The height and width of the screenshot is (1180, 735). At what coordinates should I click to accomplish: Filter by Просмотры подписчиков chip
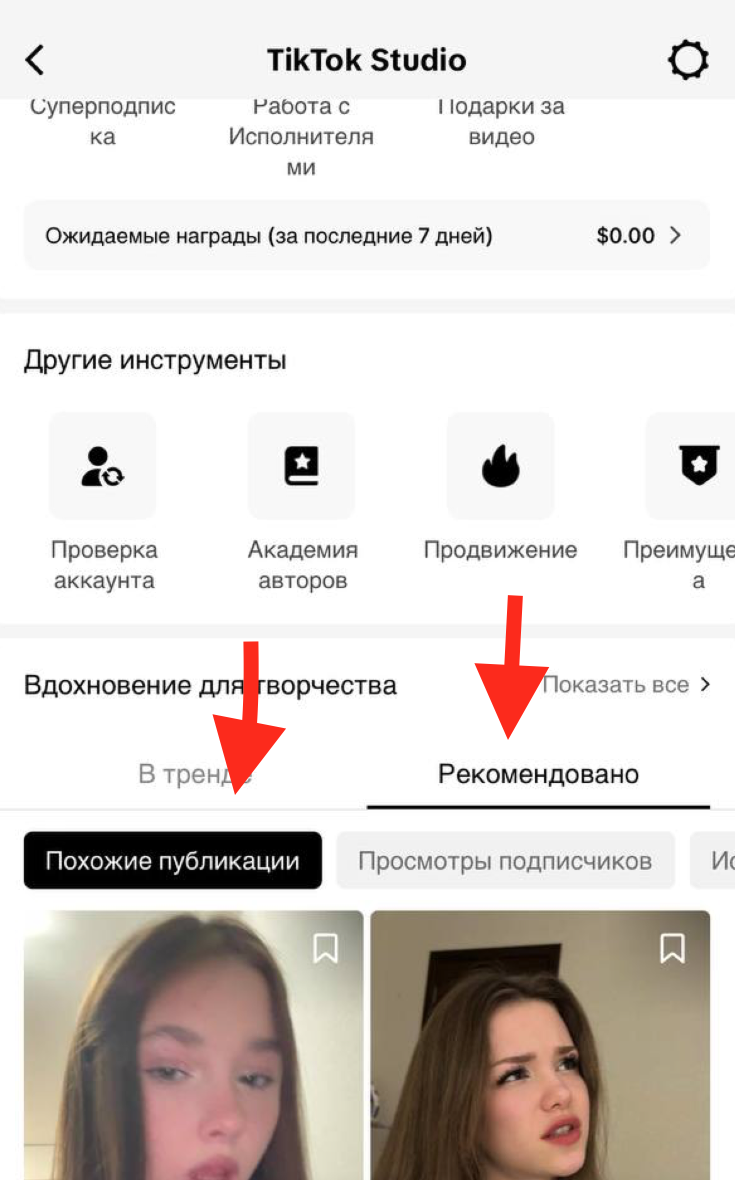click(505, 860)
